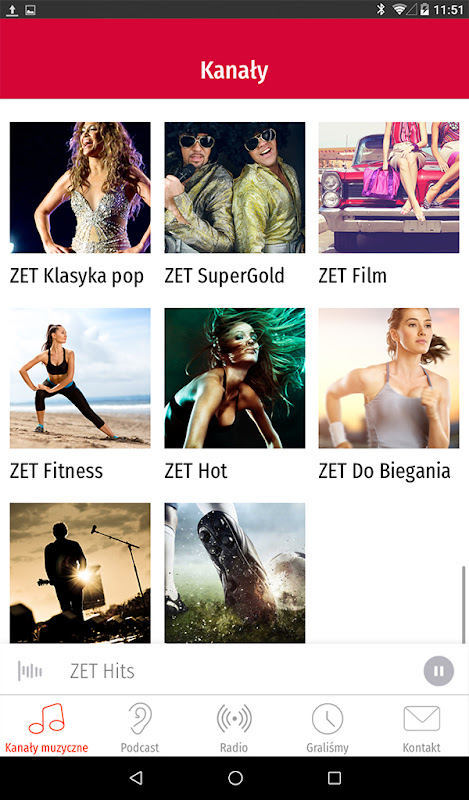Screen dimensions: 469x800
Task: Pause ZET Hits playback
Action: click(x=438, y=670)
